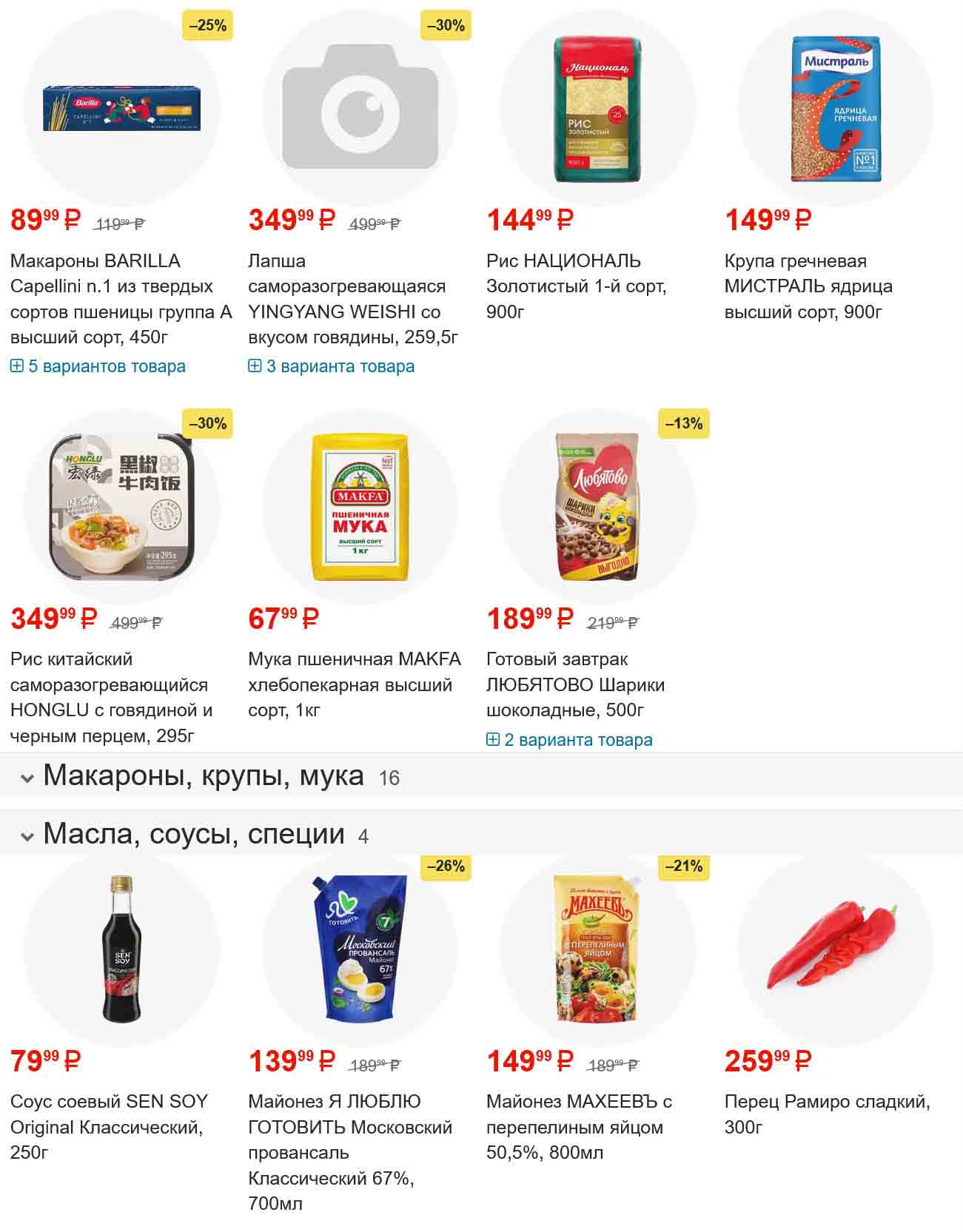Open МАХЕЕВЪ quail egg mayonnaise card
The height and width of the screenshot is (1232, 963).
(578, 1126)
